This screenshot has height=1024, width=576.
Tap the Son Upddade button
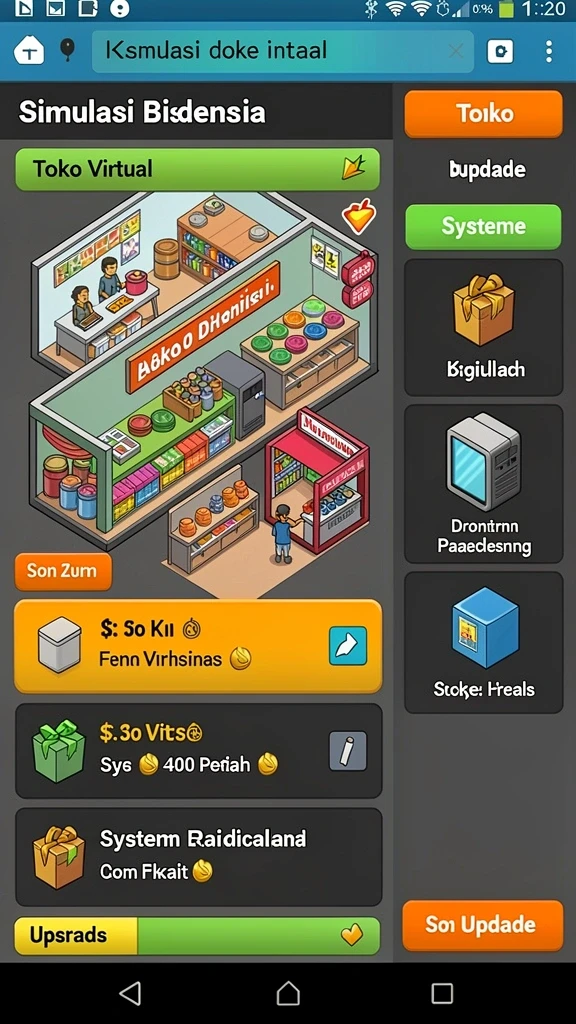(x=482, y=925)
